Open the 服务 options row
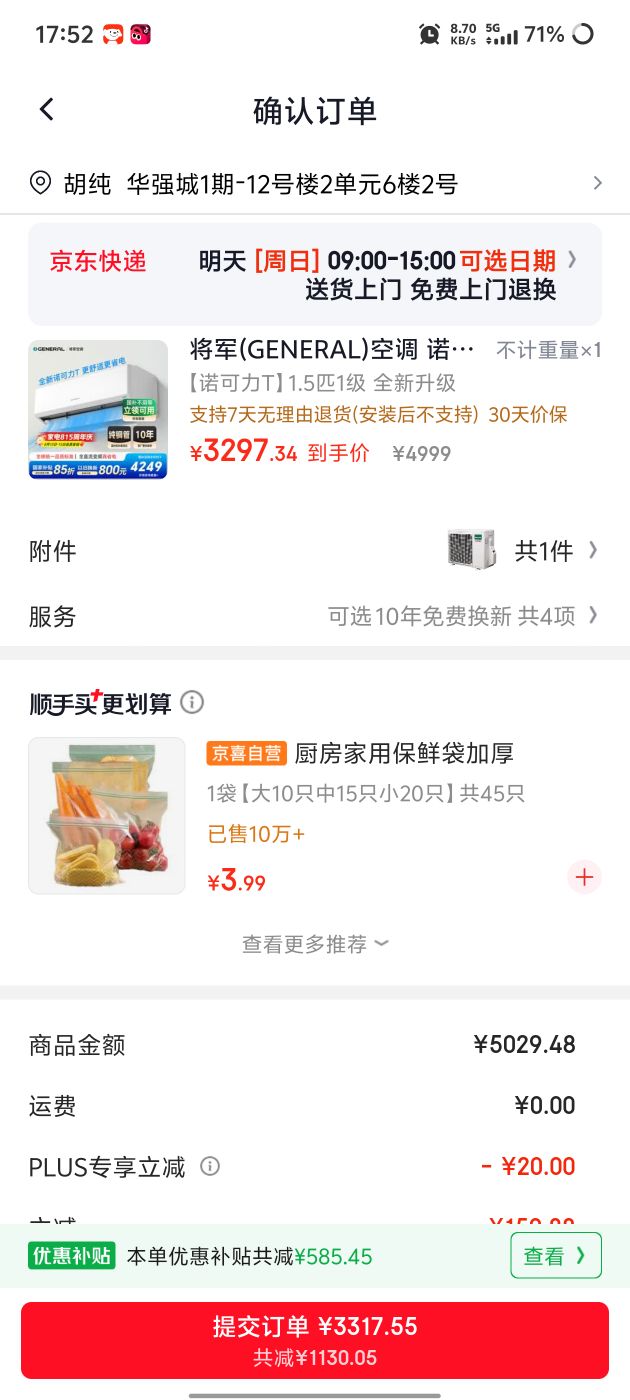630x1400 pixels. coord(315,616)
